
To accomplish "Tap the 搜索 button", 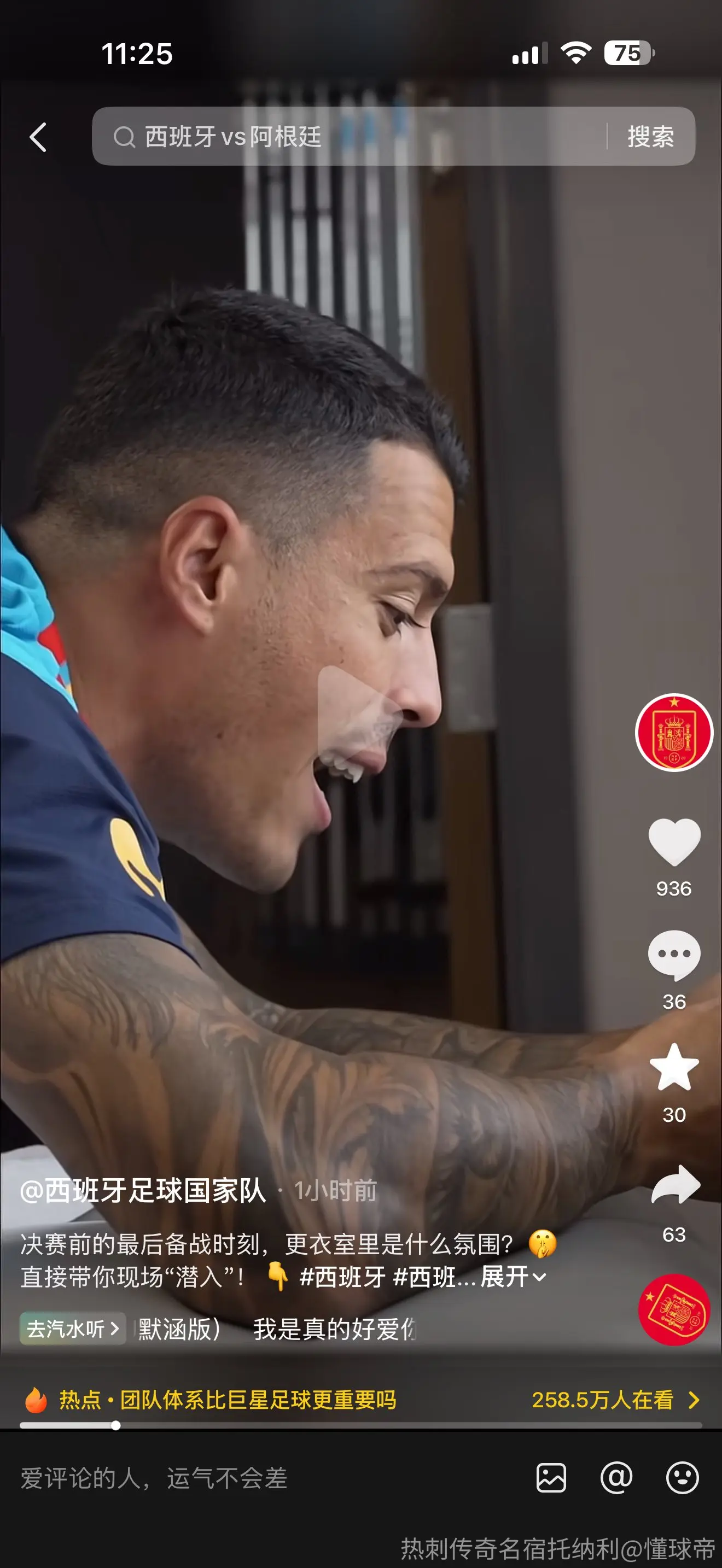I will click(651, 136).
